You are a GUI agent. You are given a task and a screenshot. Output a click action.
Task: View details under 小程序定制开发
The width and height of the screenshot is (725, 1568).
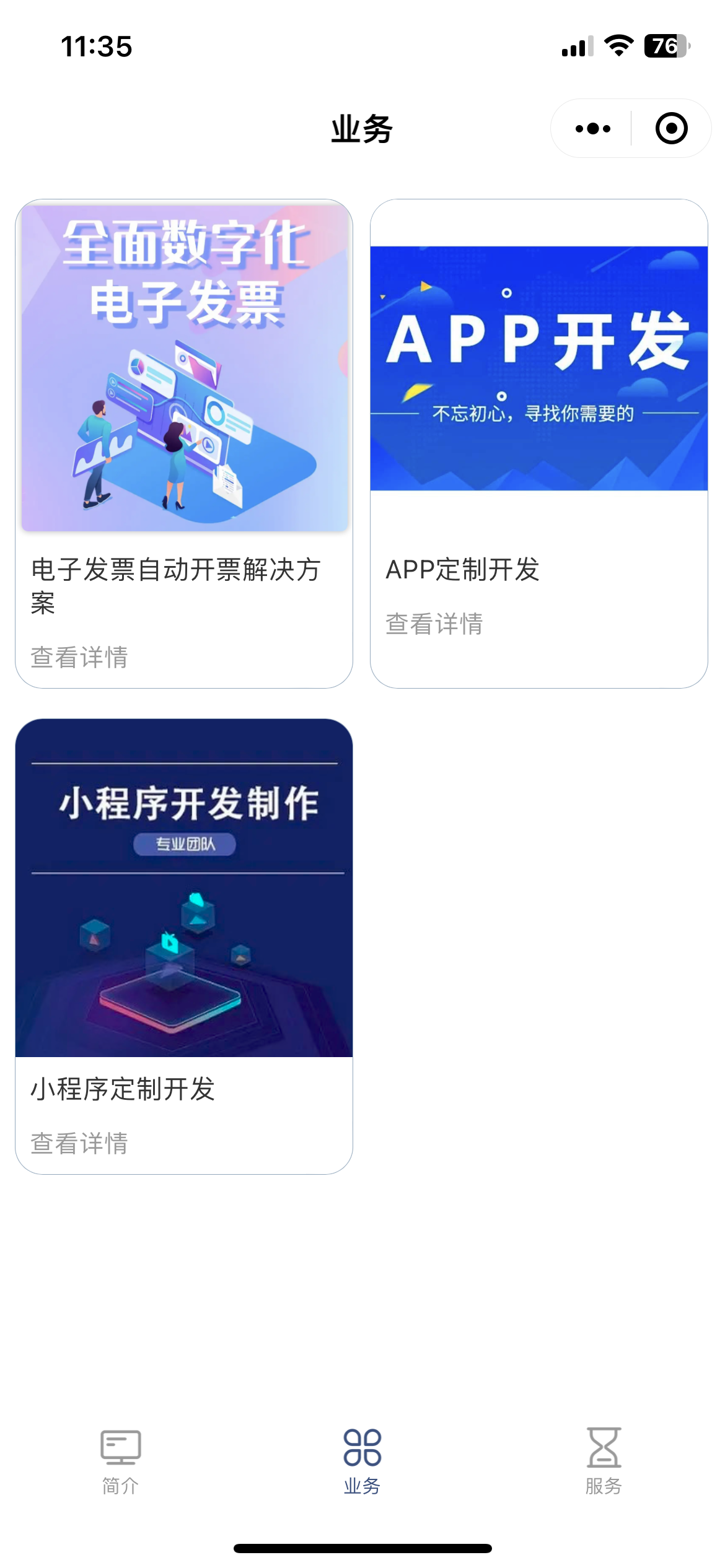79,1143
